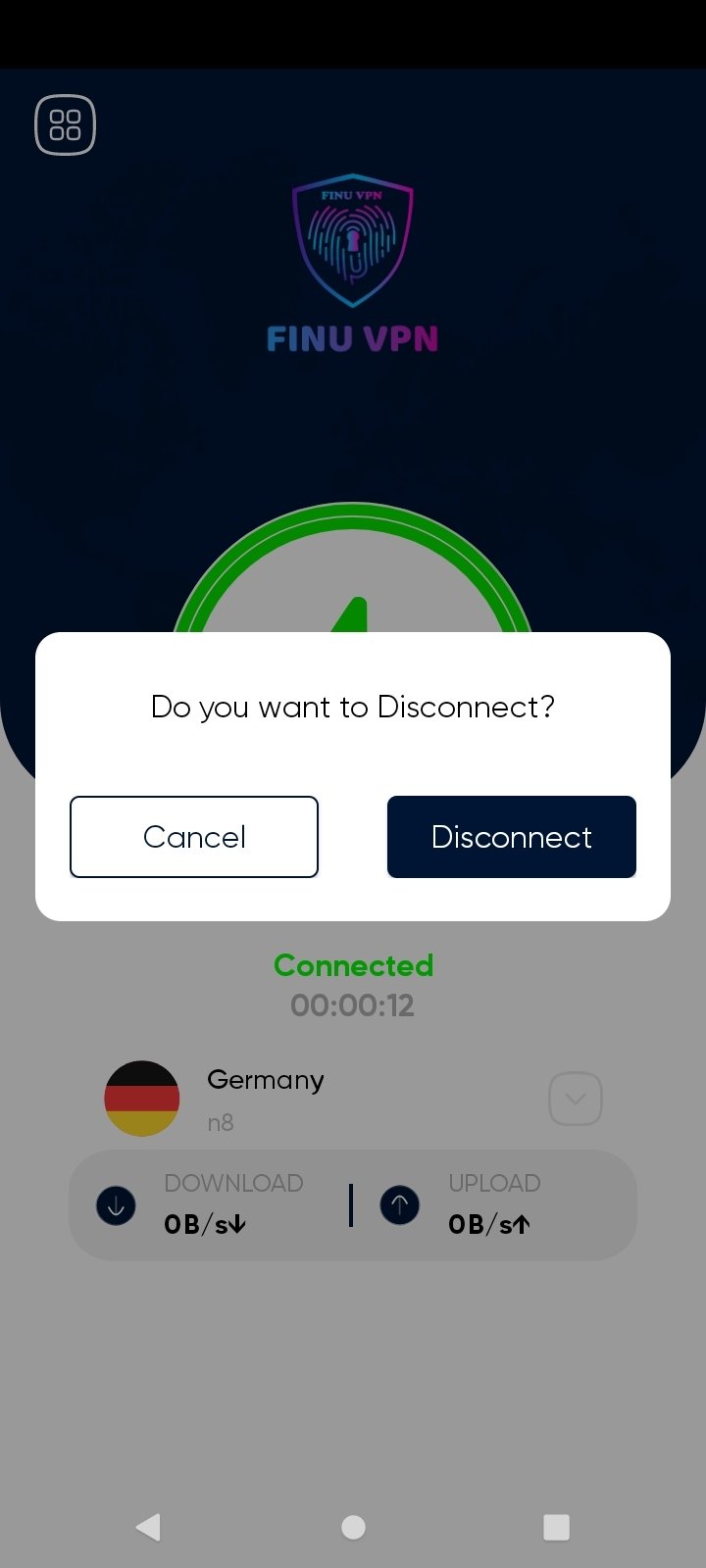Confirm Disconnect from the VPN
706x1568 pixels.
512,837
